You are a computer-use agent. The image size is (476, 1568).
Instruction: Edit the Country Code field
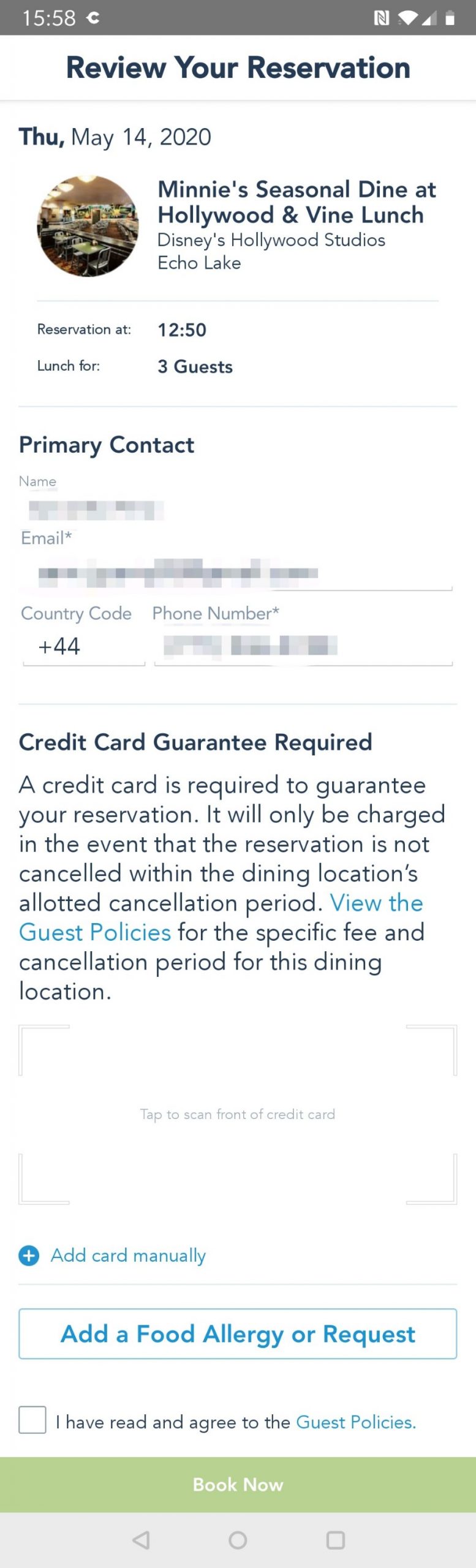pos(83,647)
